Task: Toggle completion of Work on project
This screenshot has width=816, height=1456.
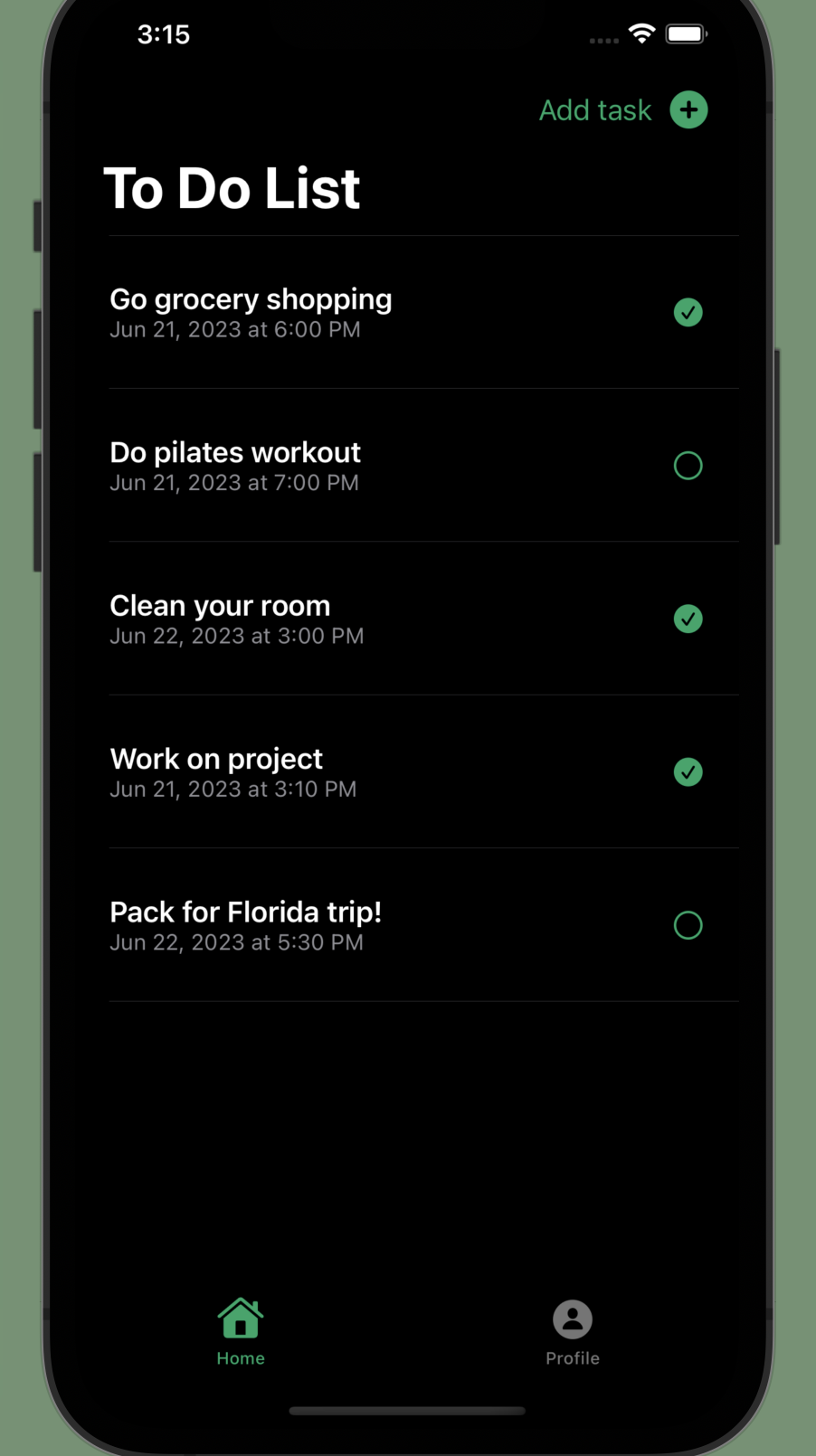Action: [x=688, y=772]
